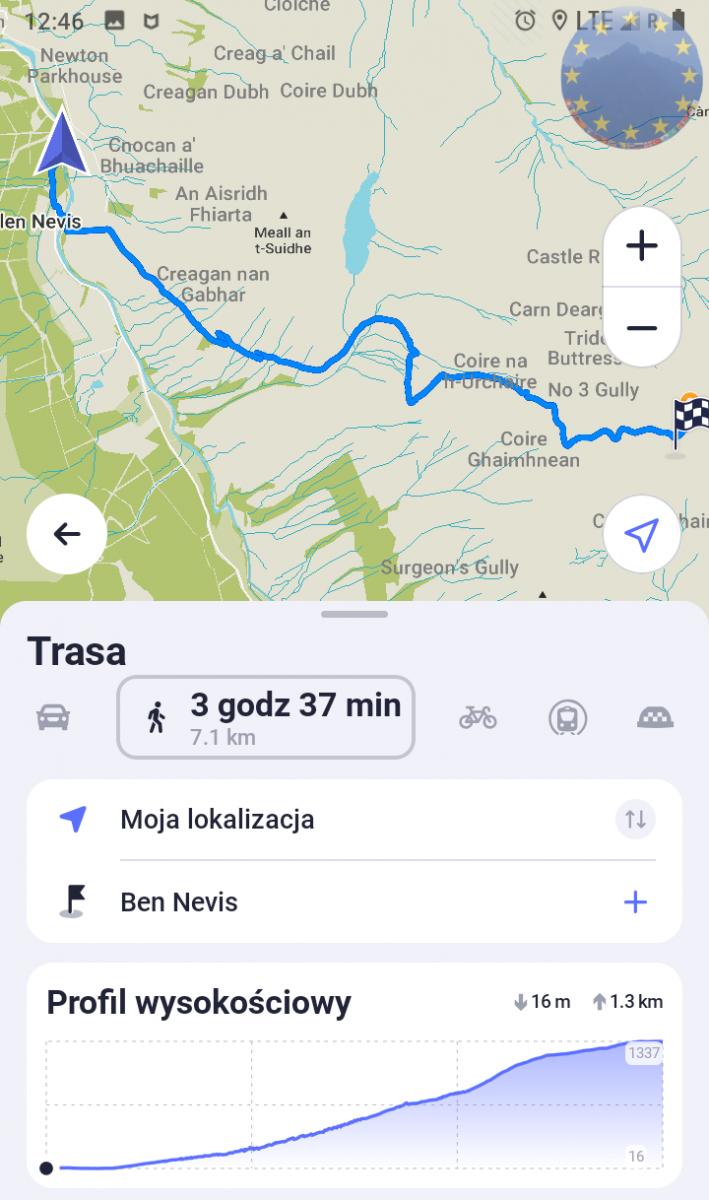Zoom out of the map
Screen dimensions: 709x1200
[x=641, y=328]
